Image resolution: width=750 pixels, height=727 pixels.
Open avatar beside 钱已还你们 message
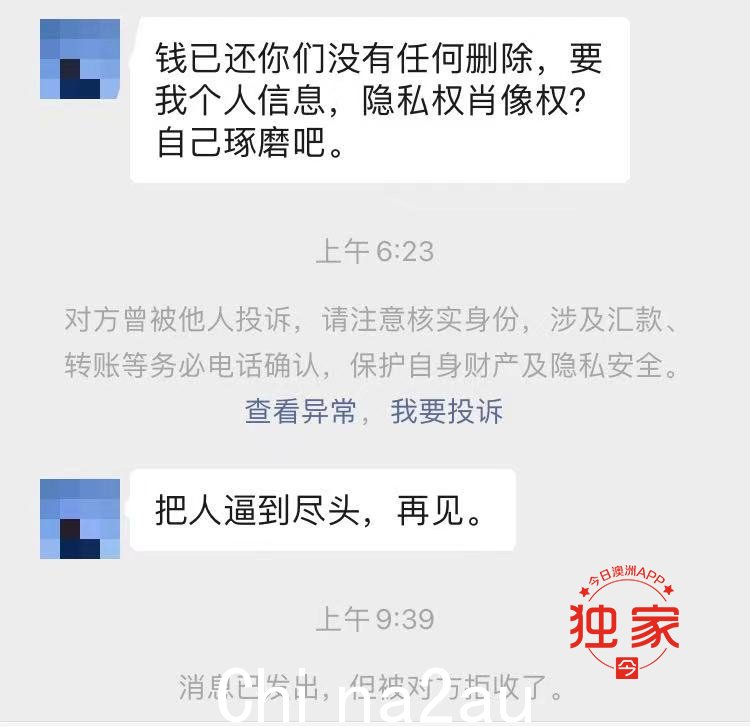[80, 59]
